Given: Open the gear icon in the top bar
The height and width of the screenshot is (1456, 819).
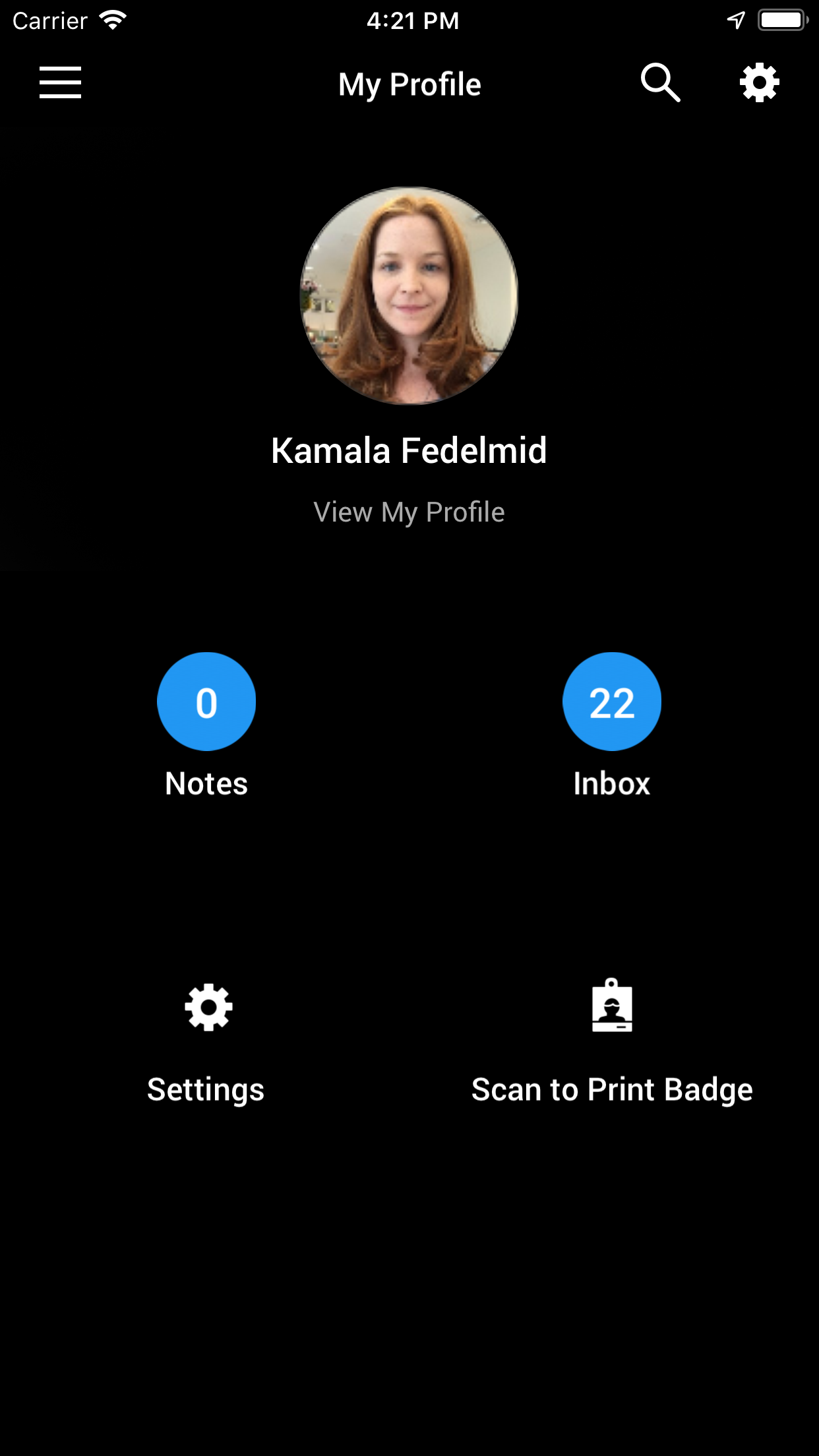Looking at the screenshot, I should [x=759, y=83].
